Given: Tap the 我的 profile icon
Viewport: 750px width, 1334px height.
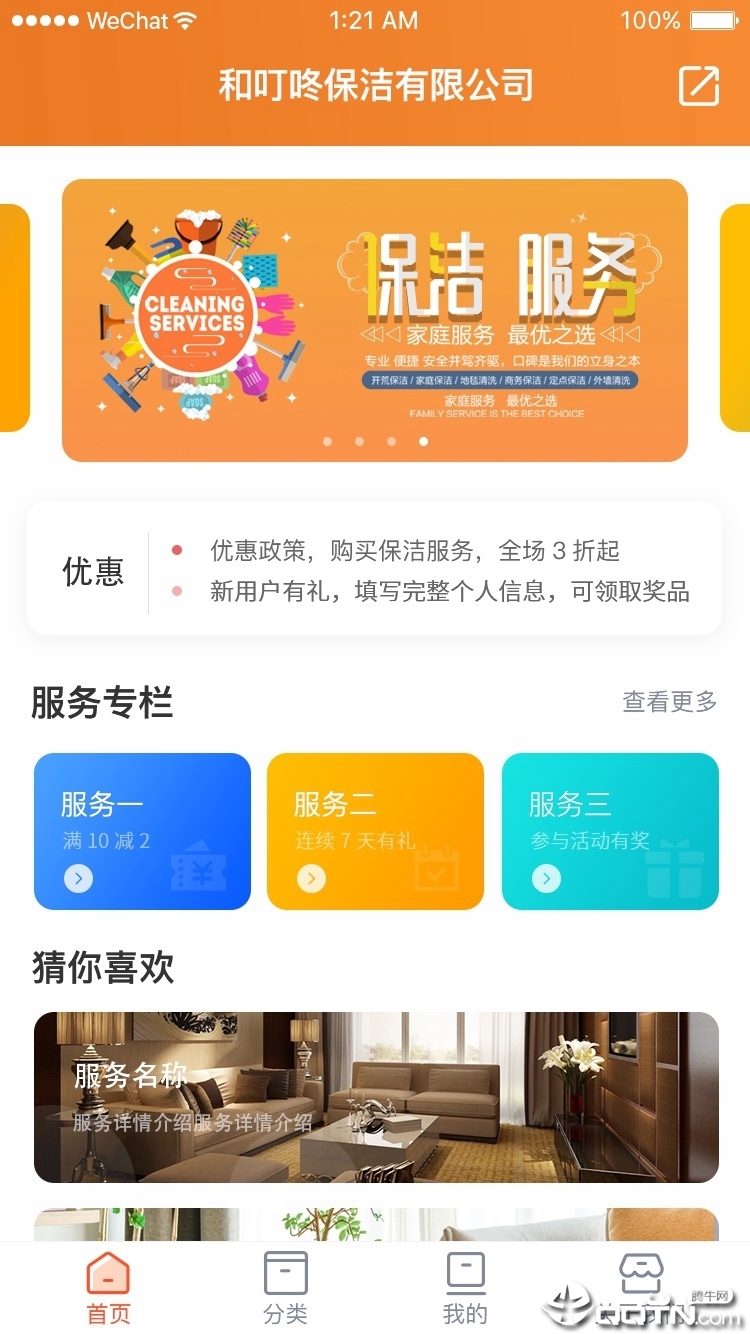Looking at the screenshot, I should pyautogui.click(x=464, y=1271).
